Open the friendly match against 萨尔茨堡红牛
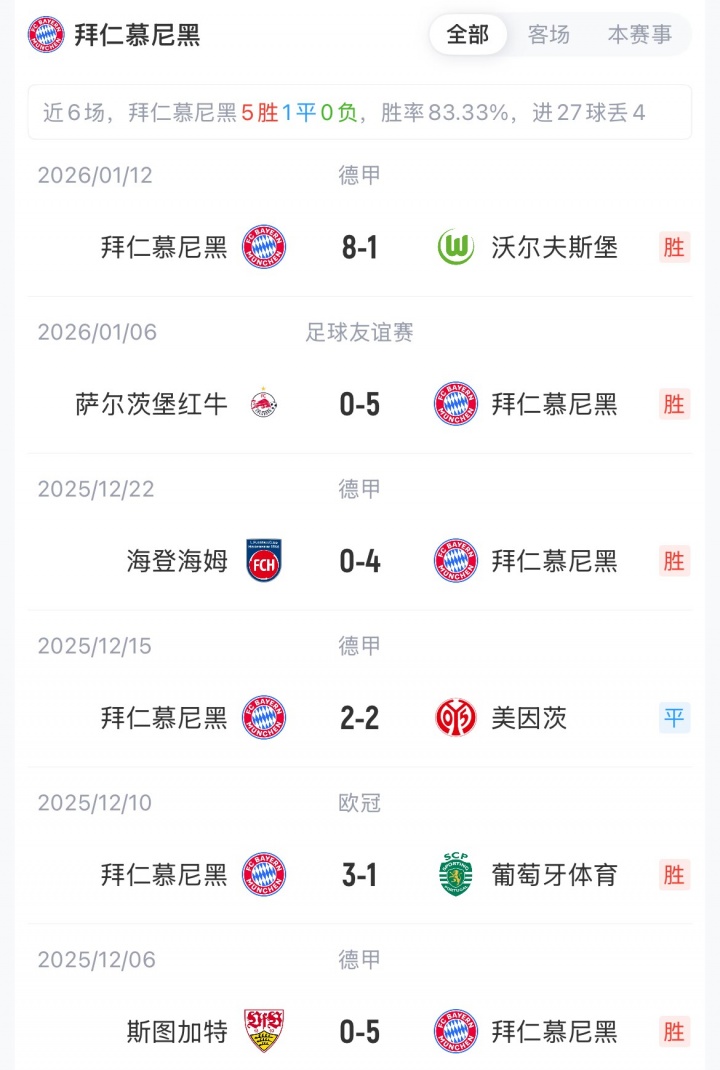 click(x=360, y=404)
